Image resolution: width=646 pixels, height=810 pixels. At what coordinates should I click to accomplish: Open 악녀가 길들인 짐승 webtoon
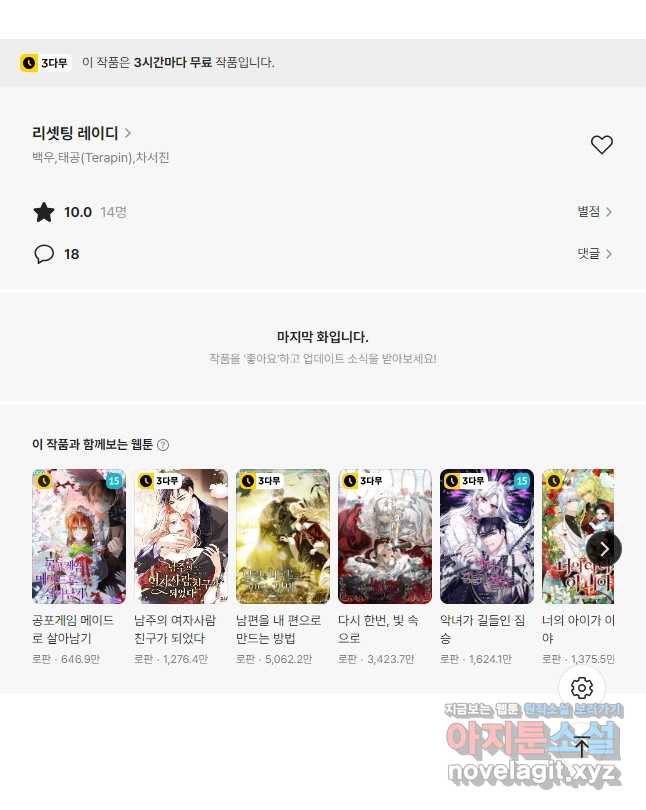tap(487, 537)
